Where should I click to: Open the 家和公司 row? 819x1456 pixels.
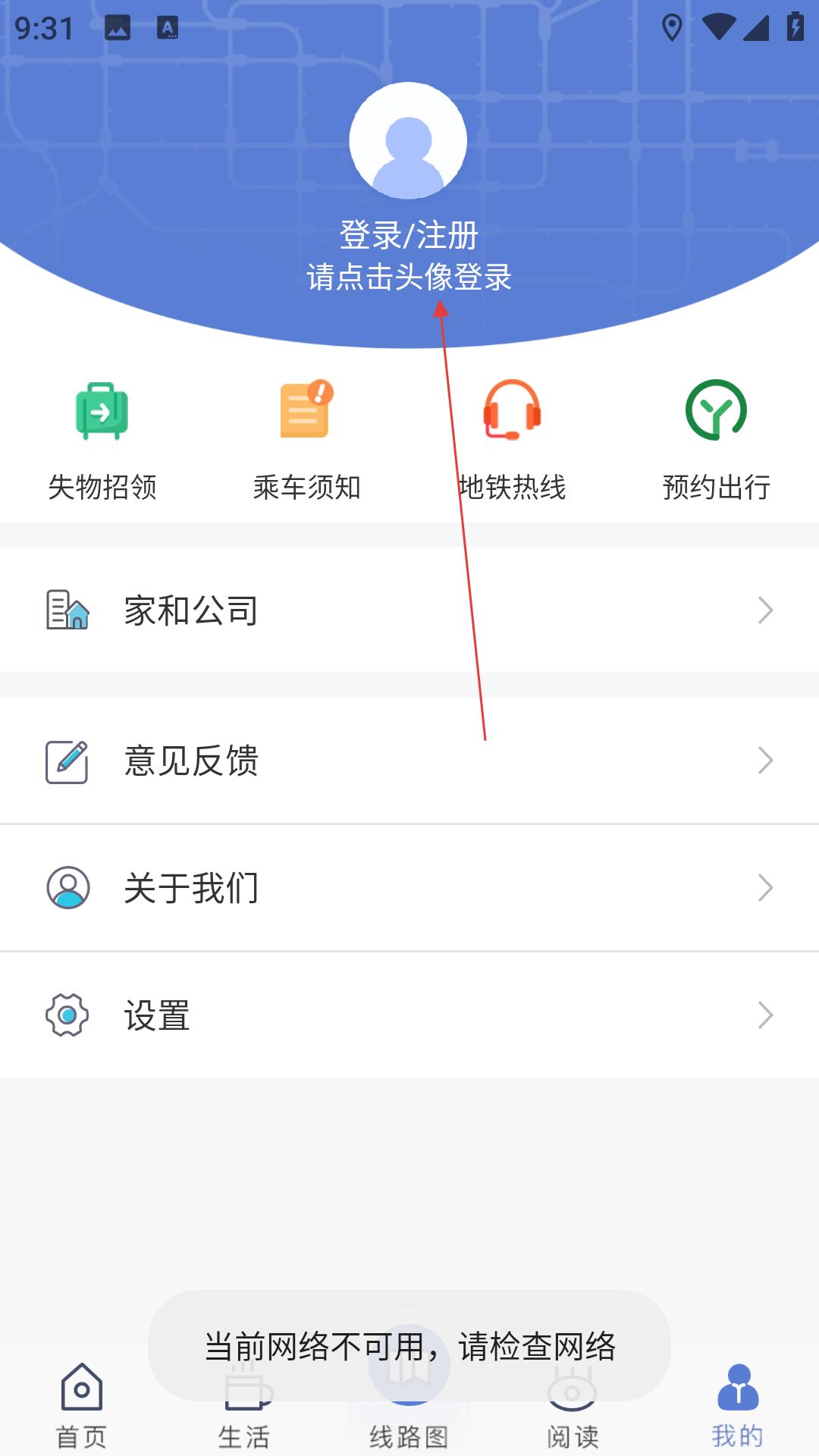tap(409, 610)
